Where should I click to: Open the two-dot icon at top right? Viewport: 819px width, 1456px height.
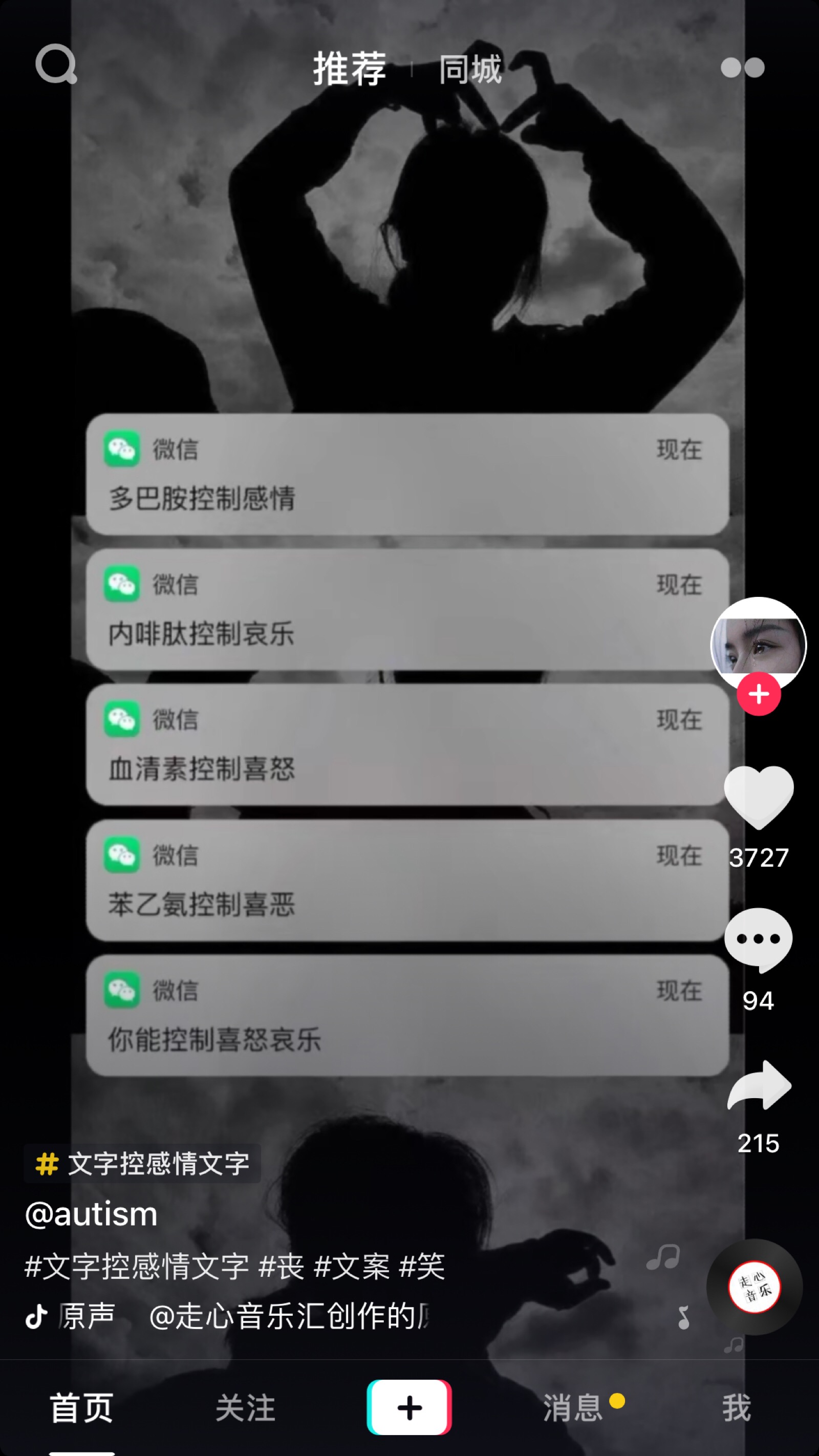point(742,68)
